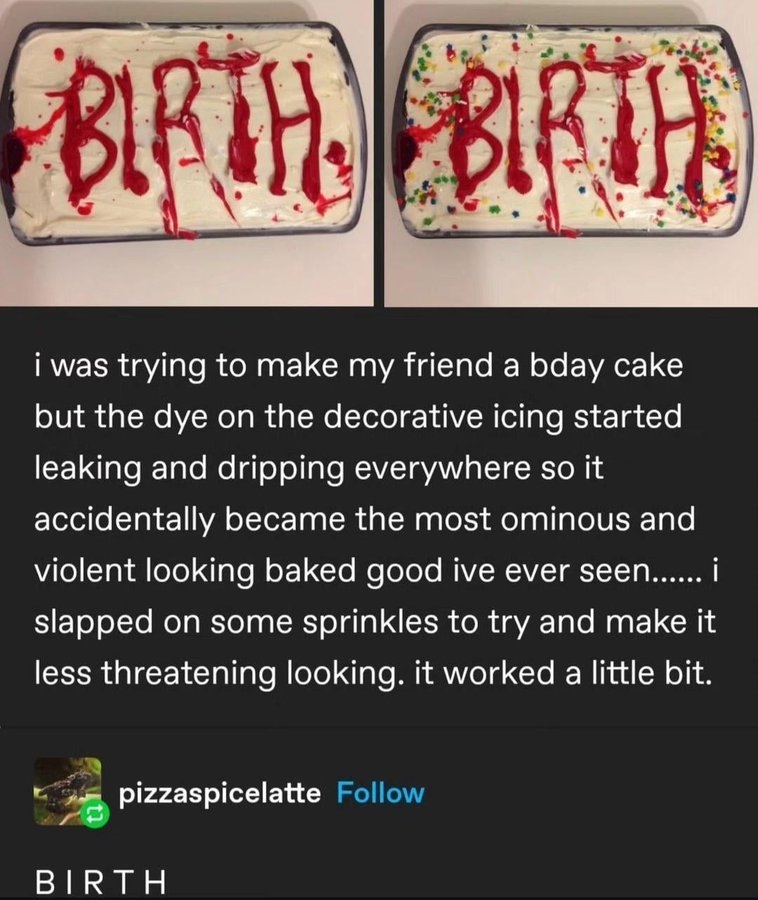This screenshot has width=758, height=900.
Task: Click the cake image without sprinkles
Action: click(185, 150)
